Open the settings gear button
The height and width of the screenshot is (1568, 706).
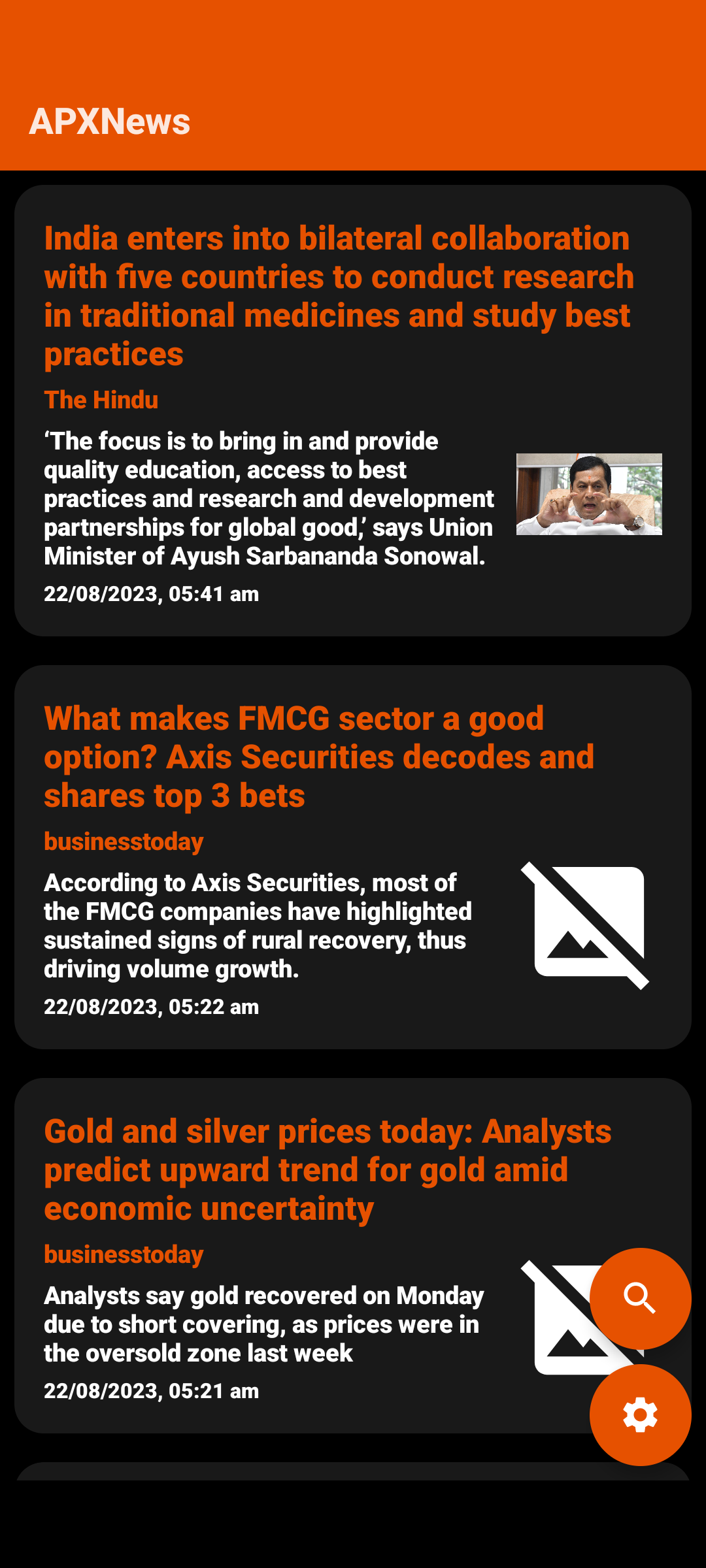(640, 1414)
